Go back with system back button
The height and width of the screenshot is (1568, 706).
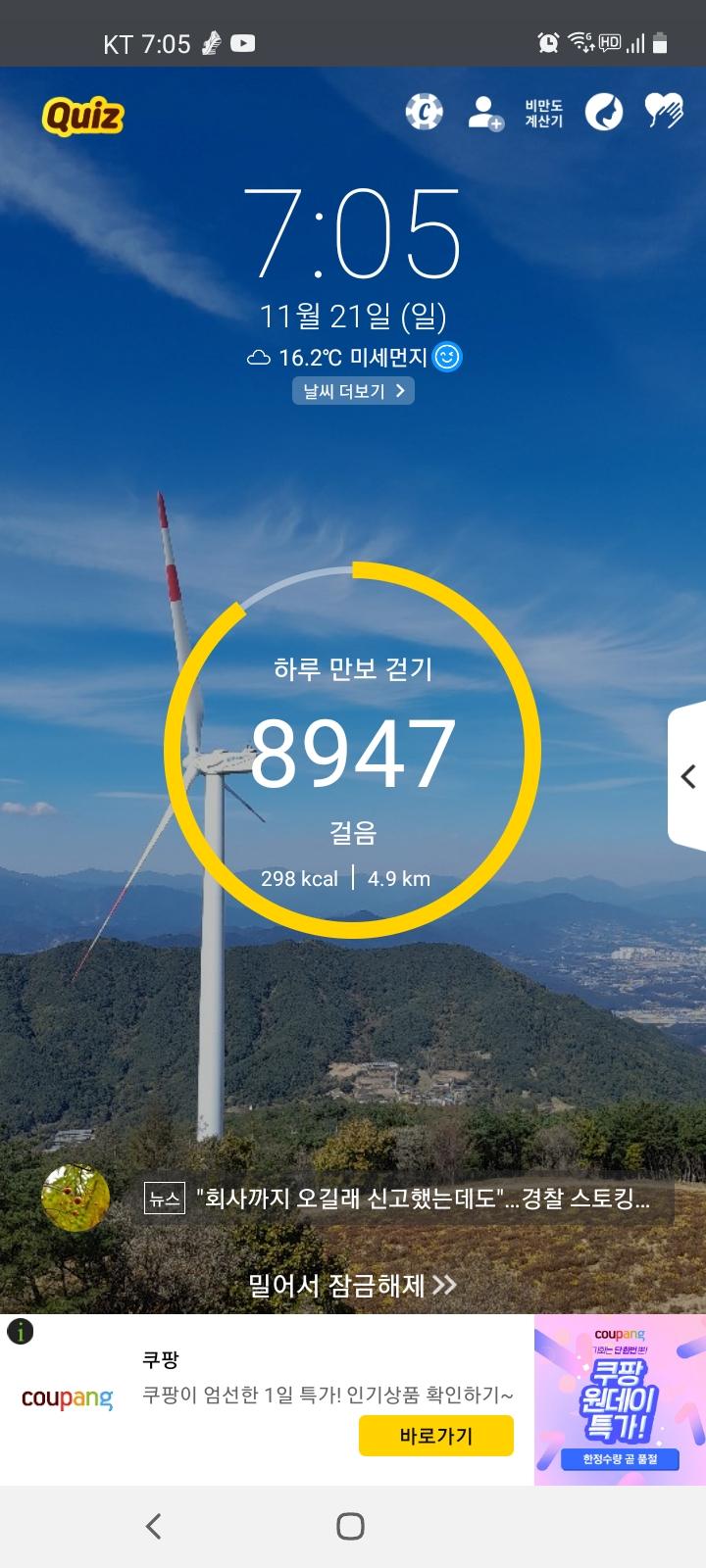tap(153, 1526)
